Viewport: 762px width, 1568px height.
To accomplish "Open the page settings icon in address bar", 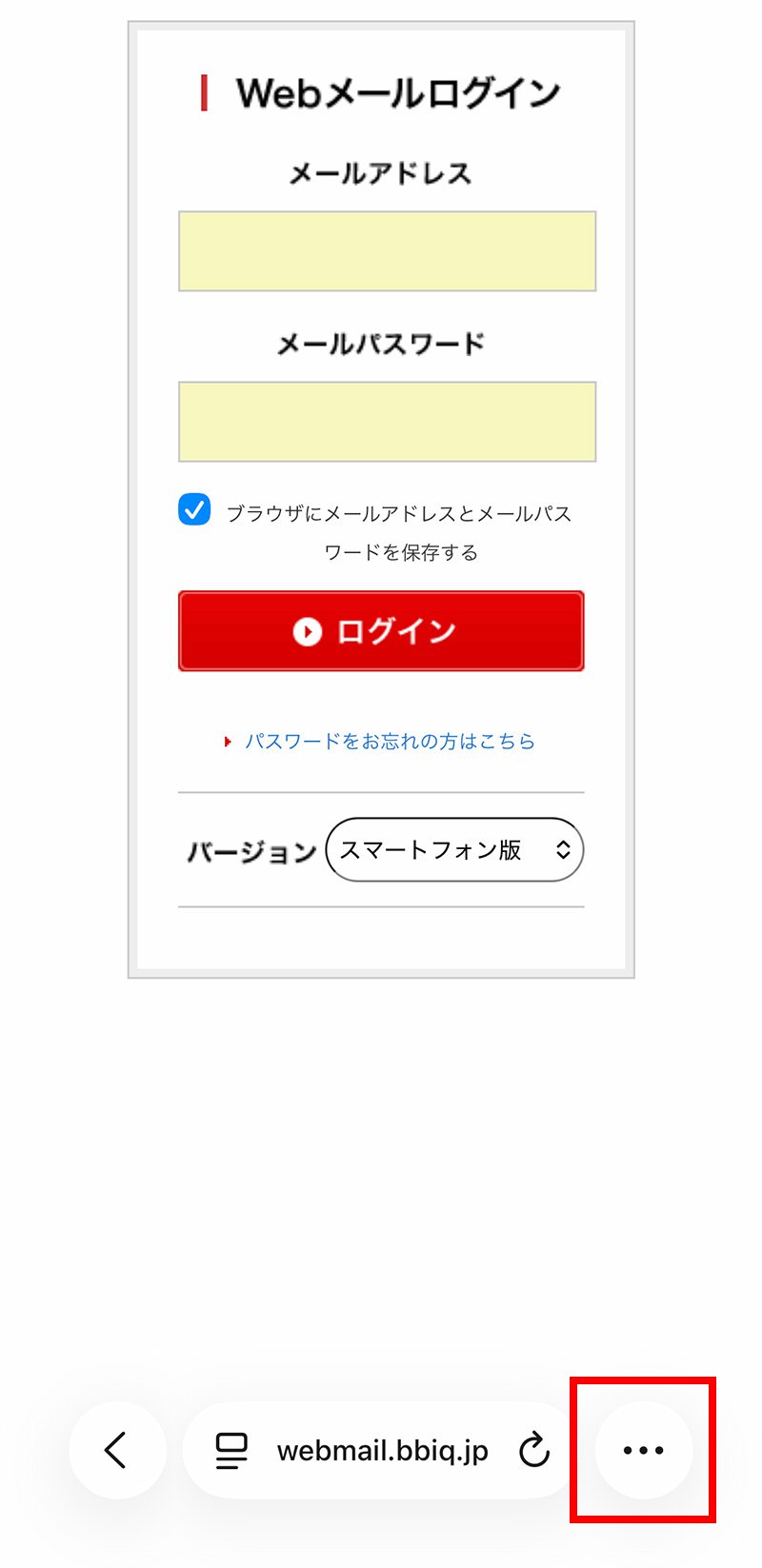I will point(231,1450).
